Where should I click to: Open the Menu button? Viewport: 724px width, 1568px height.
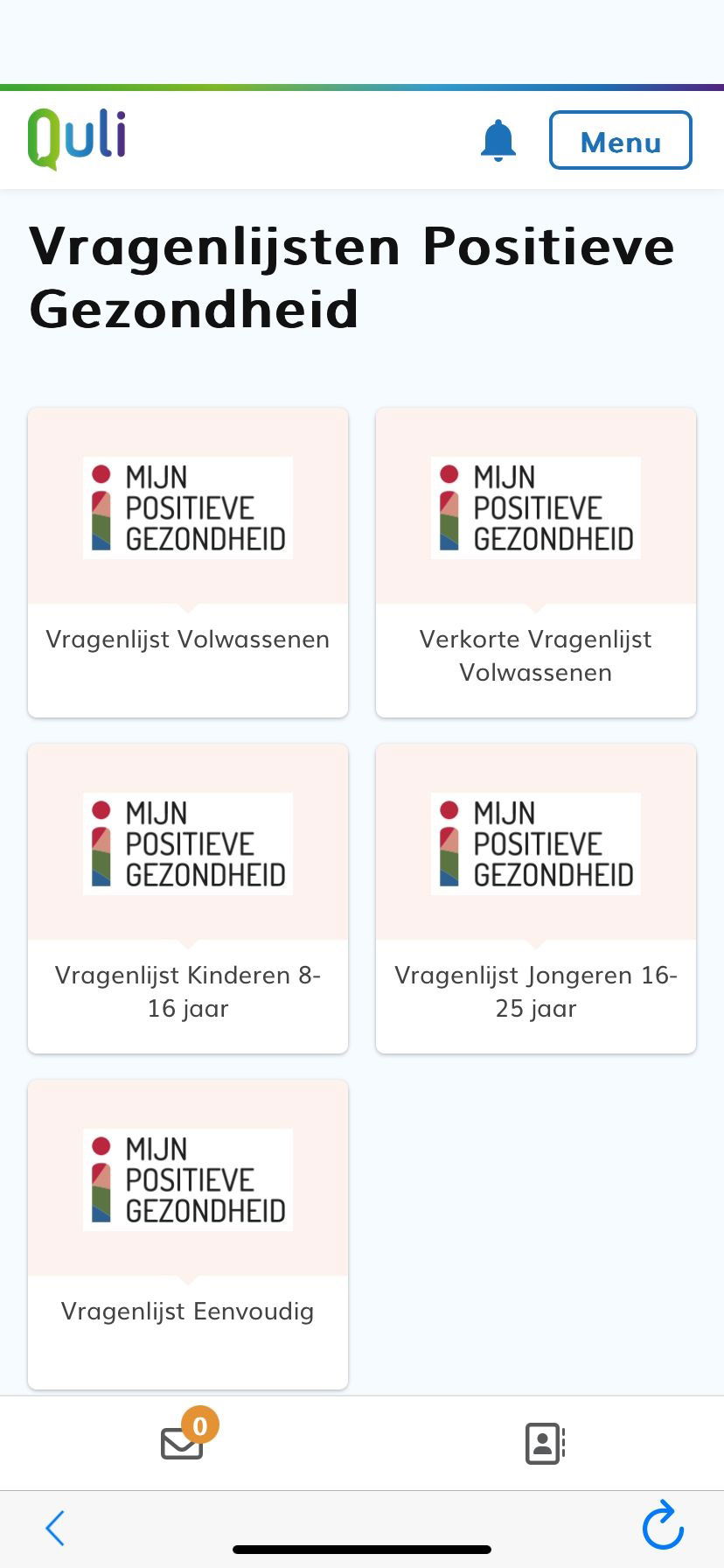click(620, 140)
